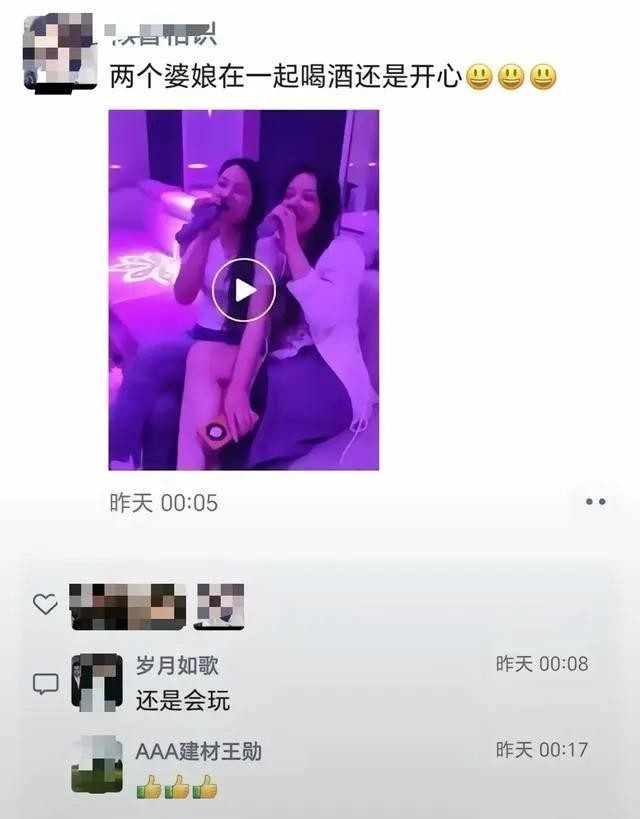Reply to the comment 还是会玩
640x819 pixels.
(183, 701)
